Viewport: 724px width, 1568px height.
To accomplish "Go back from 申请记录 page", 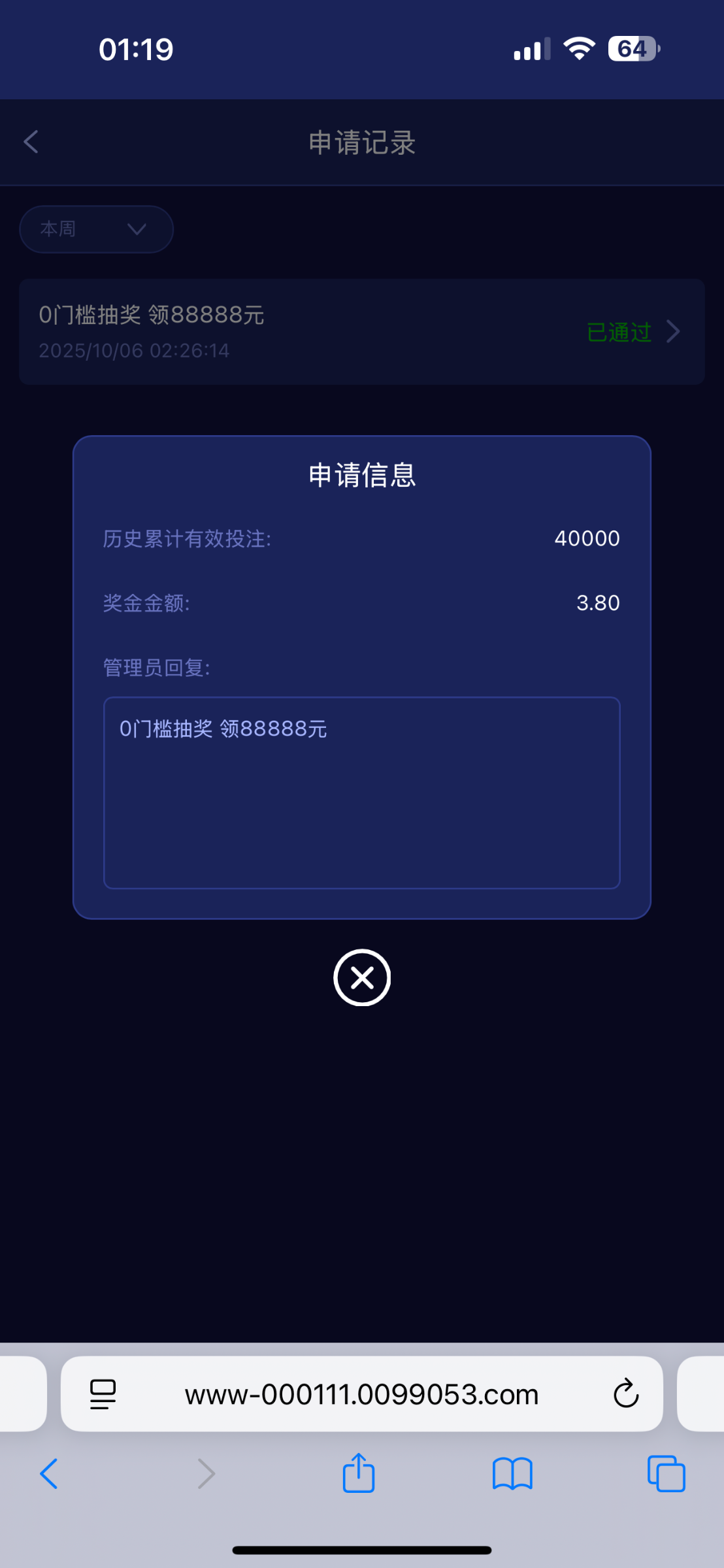I will [x=31, y=142].
